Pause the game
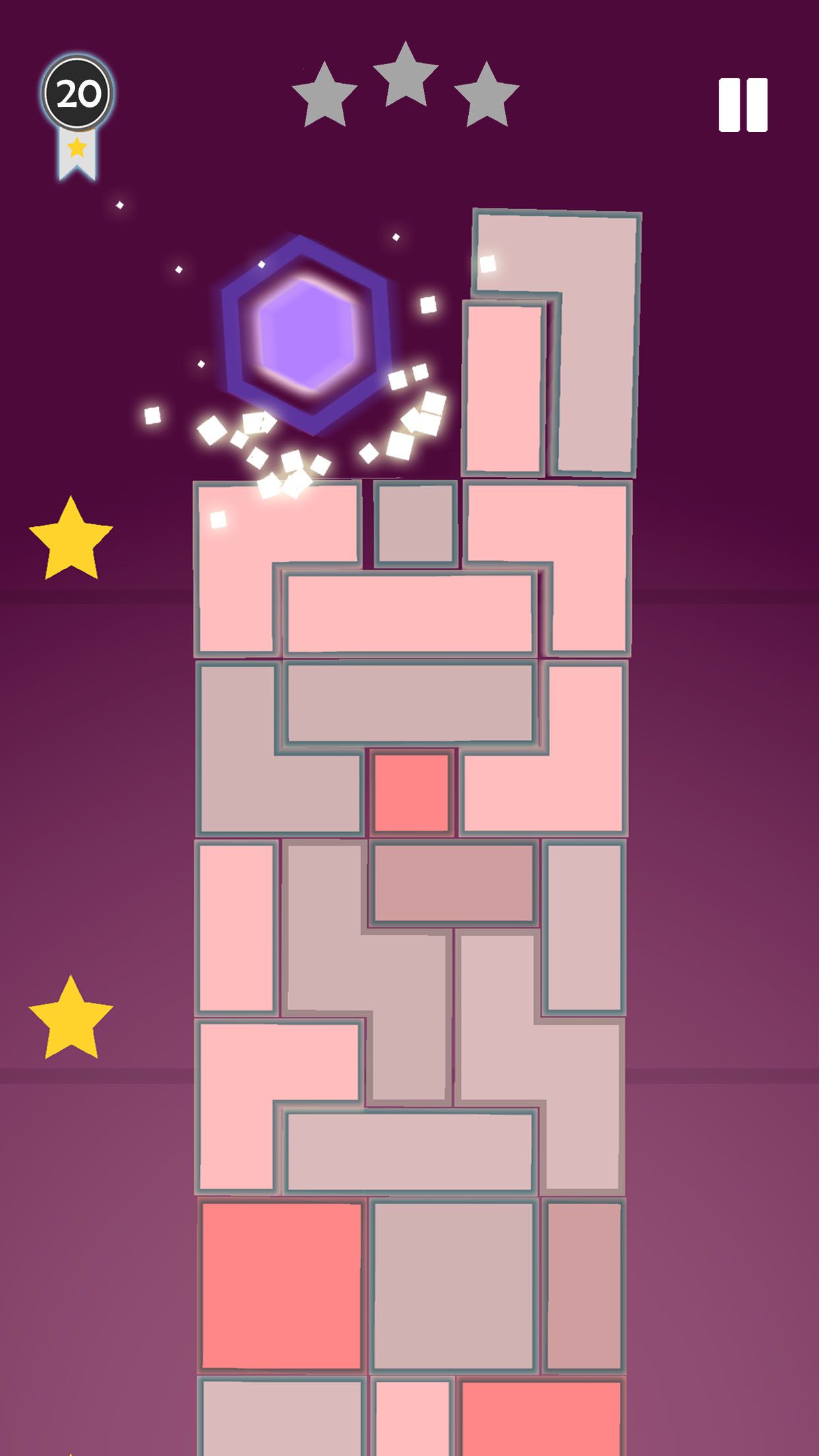The image size is (819, 1456). tap(743, 105)
